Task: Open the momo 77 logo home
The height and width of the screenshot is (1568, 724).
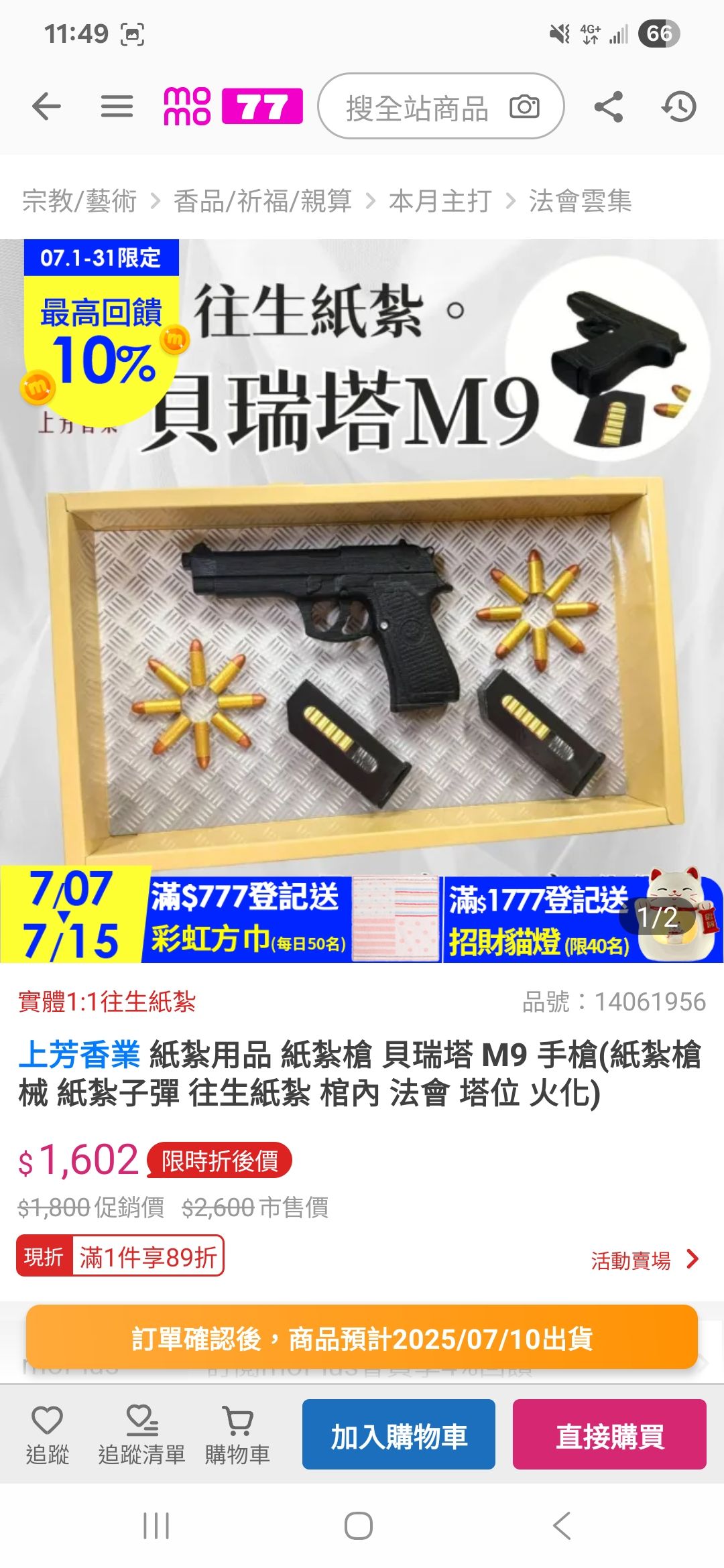Action: point(233,106)
